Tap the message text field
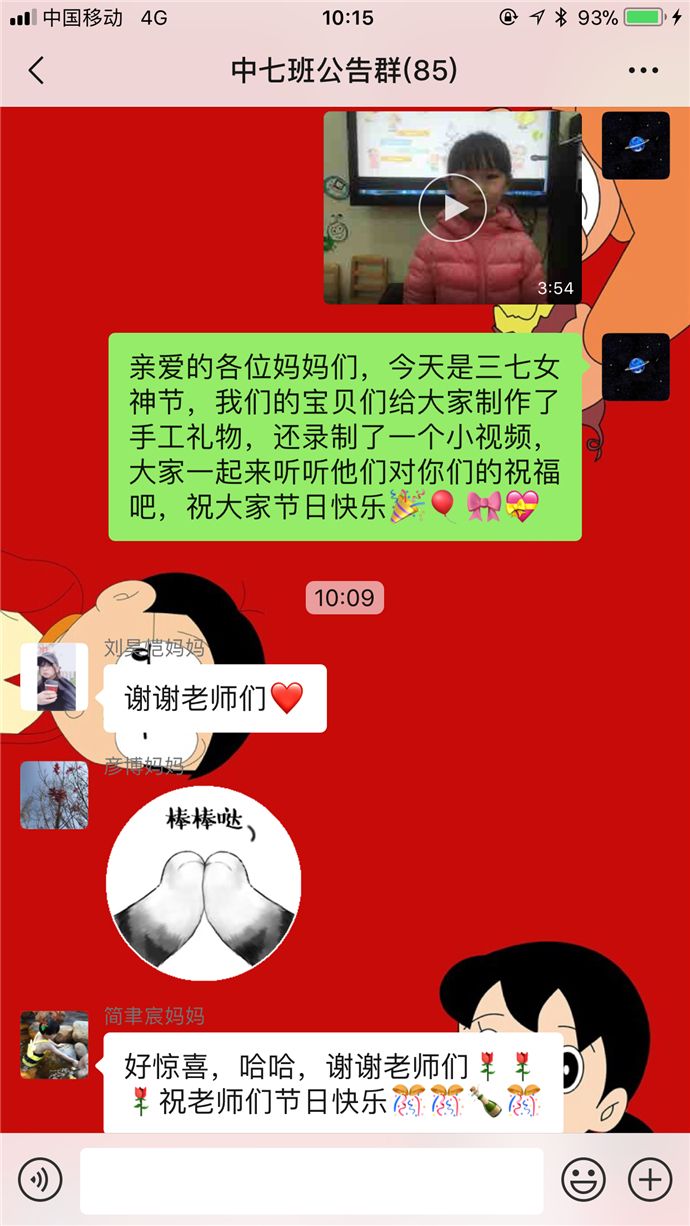This screenshot has width=690, height=1226. (x=311, y=1180)
